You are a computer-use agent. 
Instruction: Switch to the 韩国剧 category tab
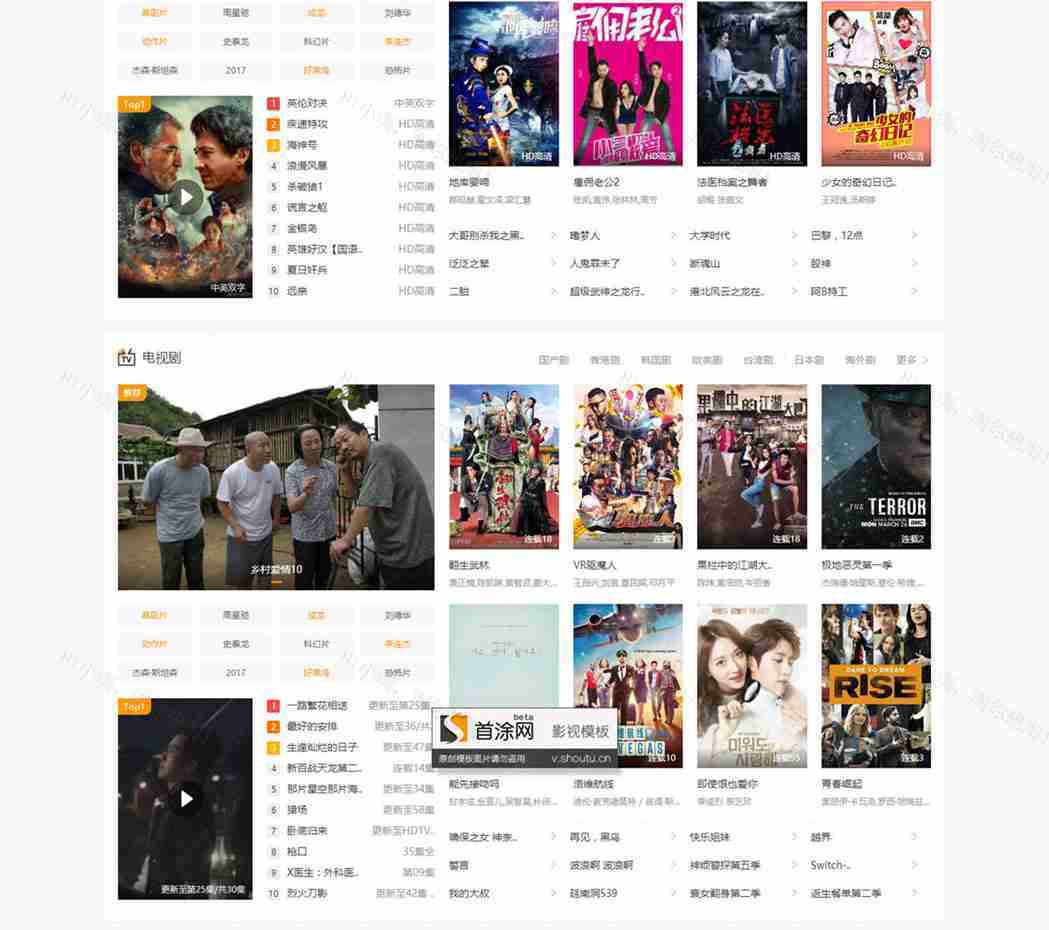655,360
